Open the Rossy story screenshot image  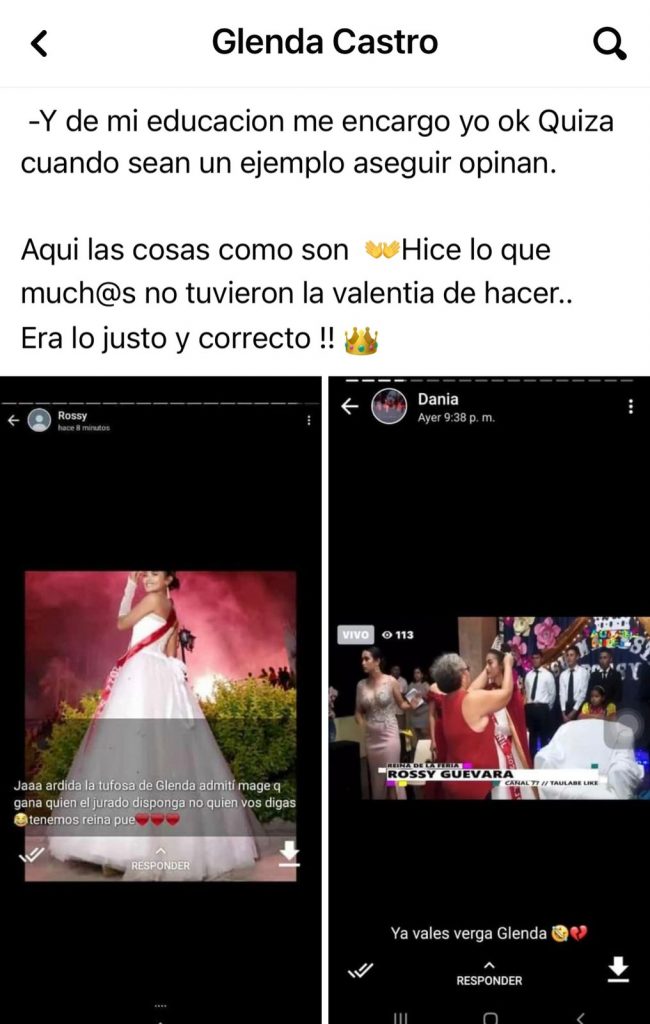point(160,700)
